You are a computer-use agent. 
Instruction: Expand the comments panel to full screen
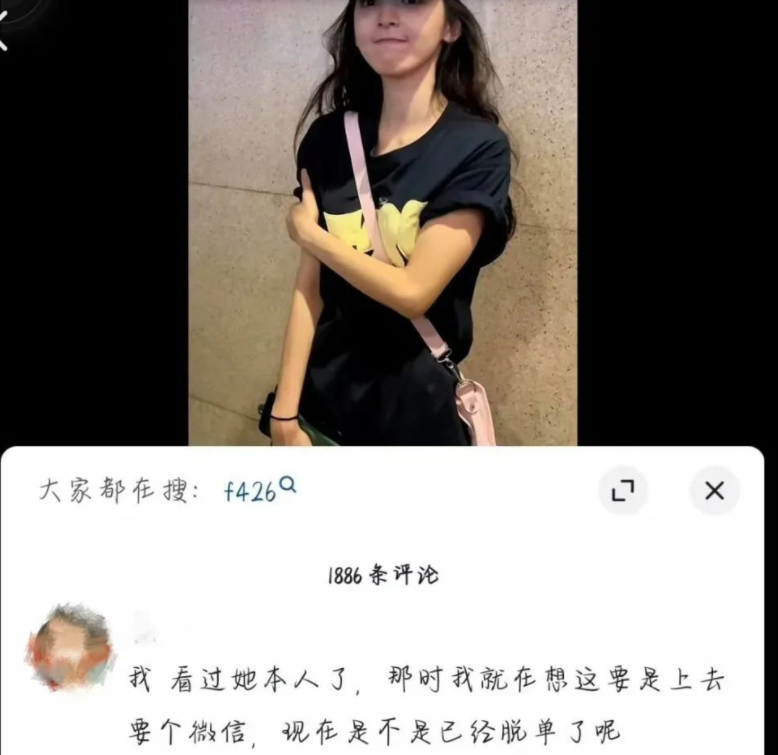pyautogui.click(x=623, y=490)
